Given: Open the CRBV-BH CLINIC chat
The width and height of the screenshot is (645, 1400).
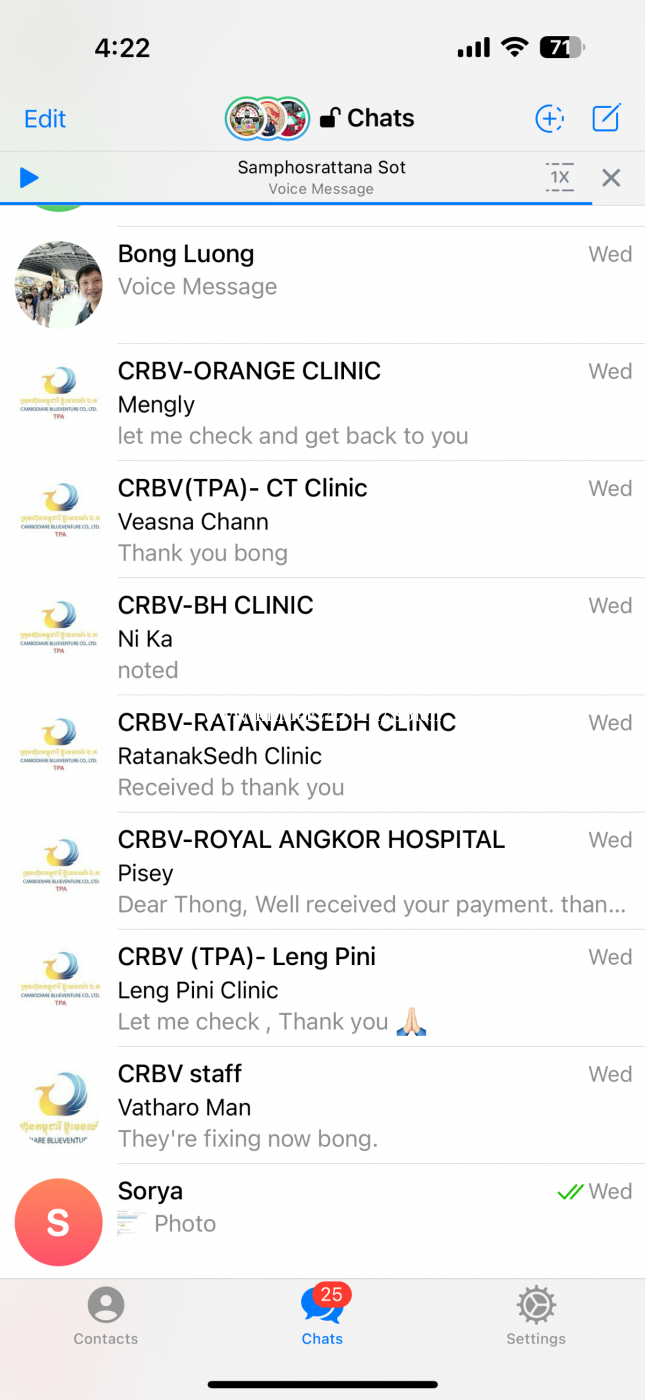Looking at the screenshot, I should 322,636.
